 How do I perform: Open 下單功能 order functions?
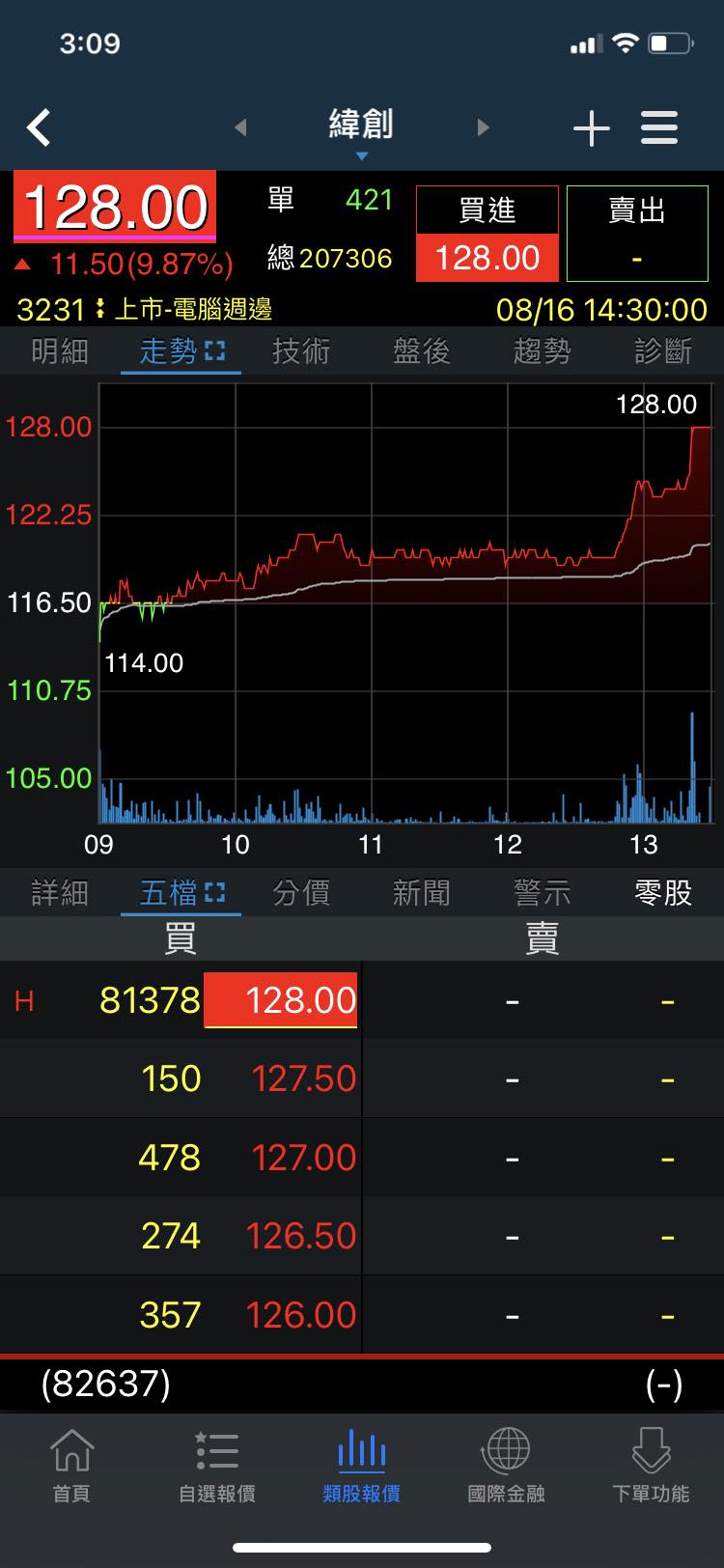click(651, 1466)
